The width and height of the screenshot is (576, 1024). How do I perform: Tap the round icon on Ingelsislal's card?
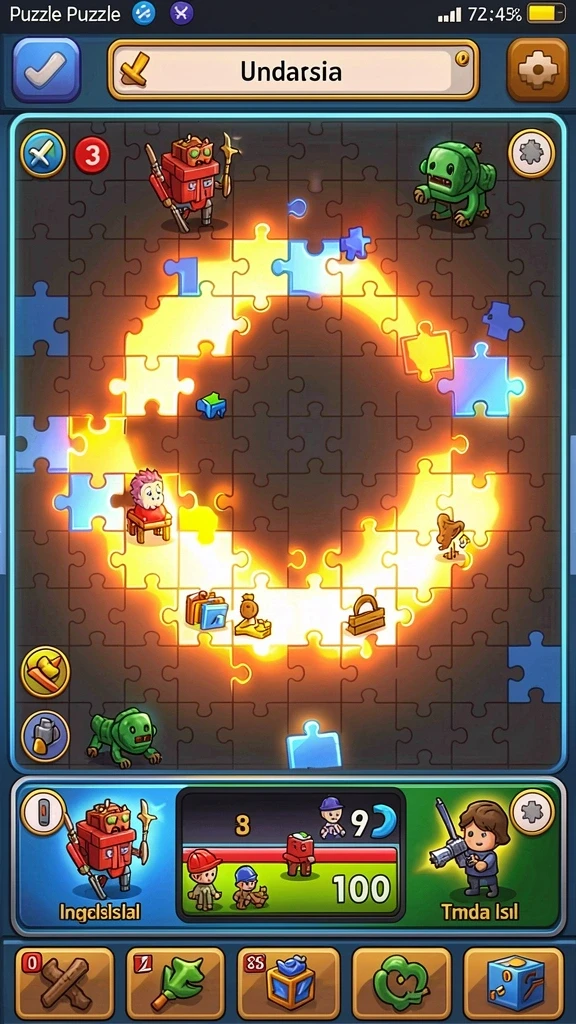43,814
